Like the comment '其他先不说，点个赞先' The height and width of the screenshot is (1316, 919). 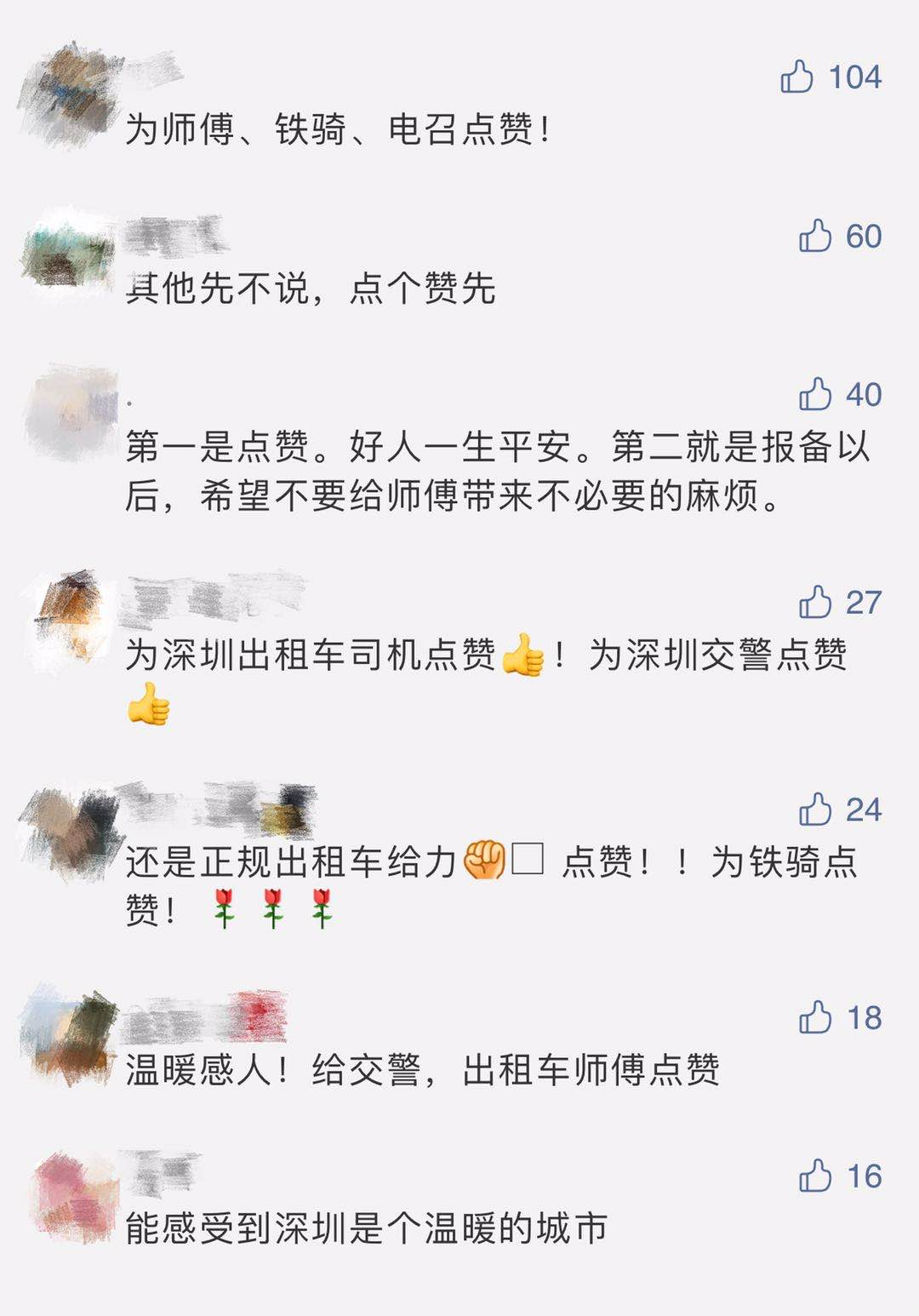[x=815, y=236]
